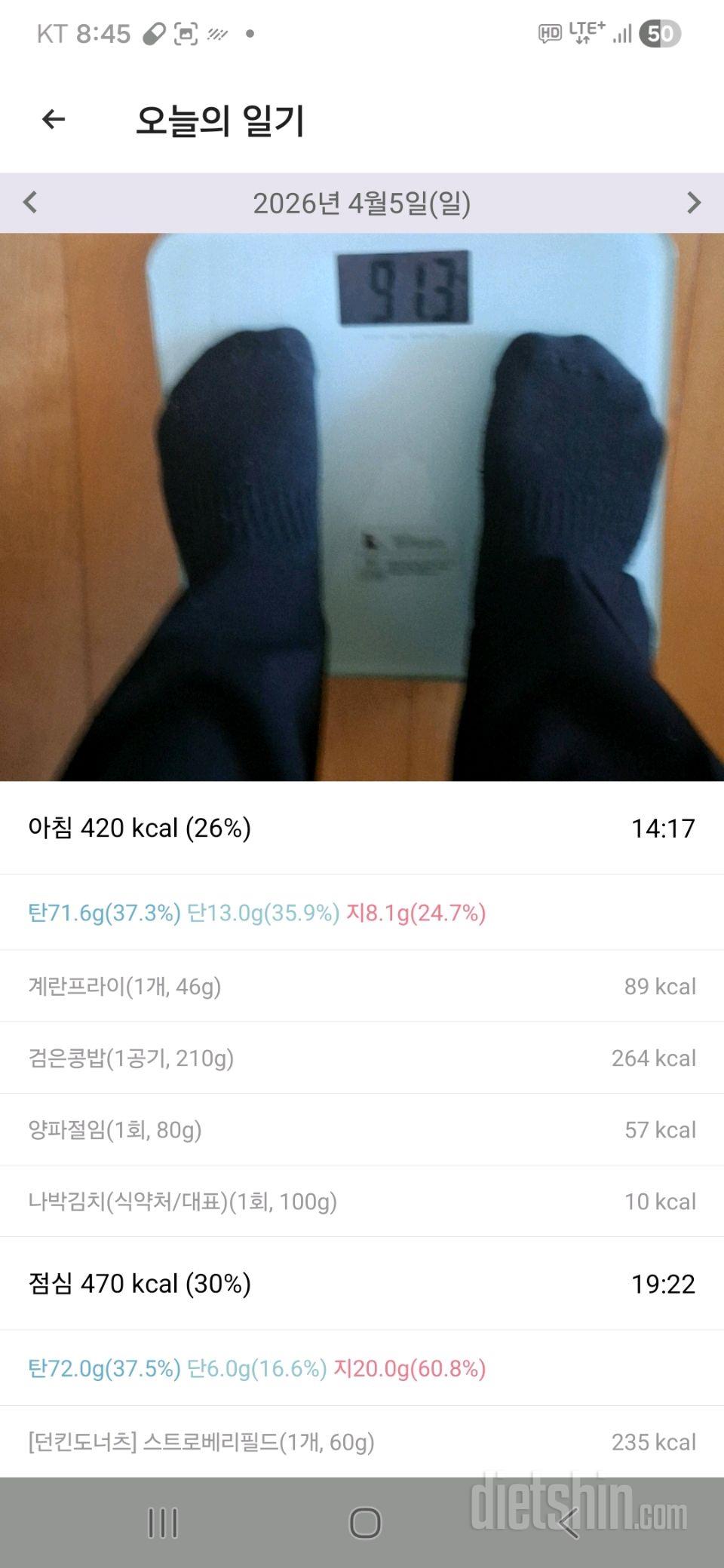Viewport: 724px width, 1568px height.
Task: Tap the system home button
Action: click(x=365, y=1523)
